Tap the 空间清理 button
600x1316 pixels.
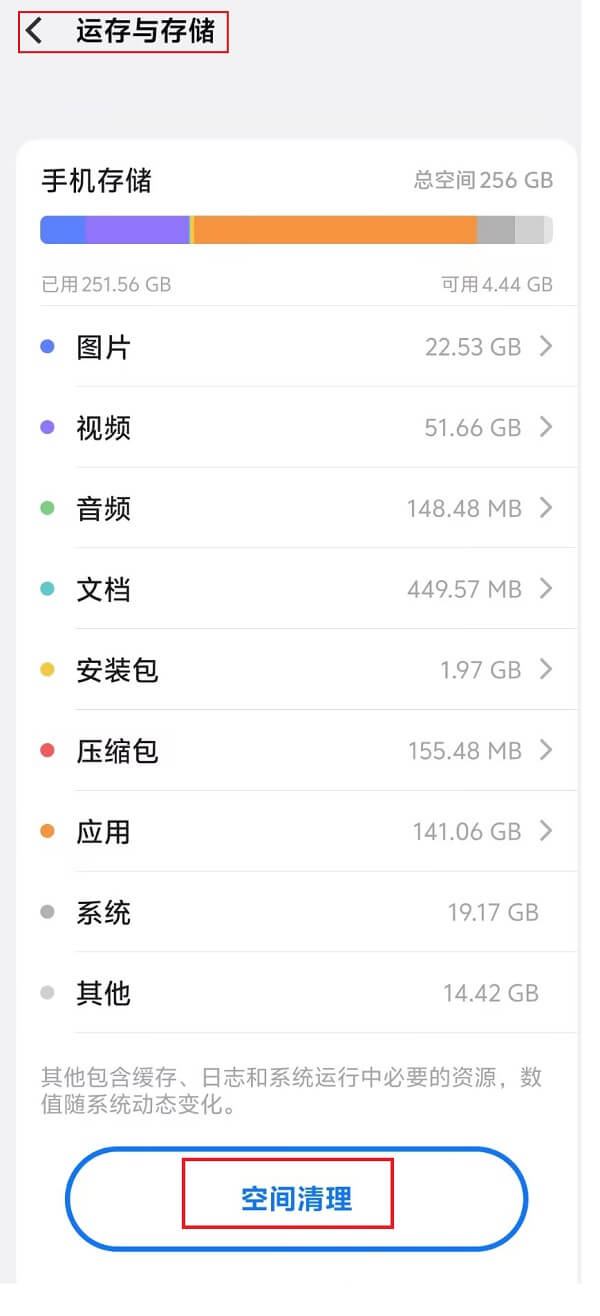pyautogui.click(x=296, y=1198)
